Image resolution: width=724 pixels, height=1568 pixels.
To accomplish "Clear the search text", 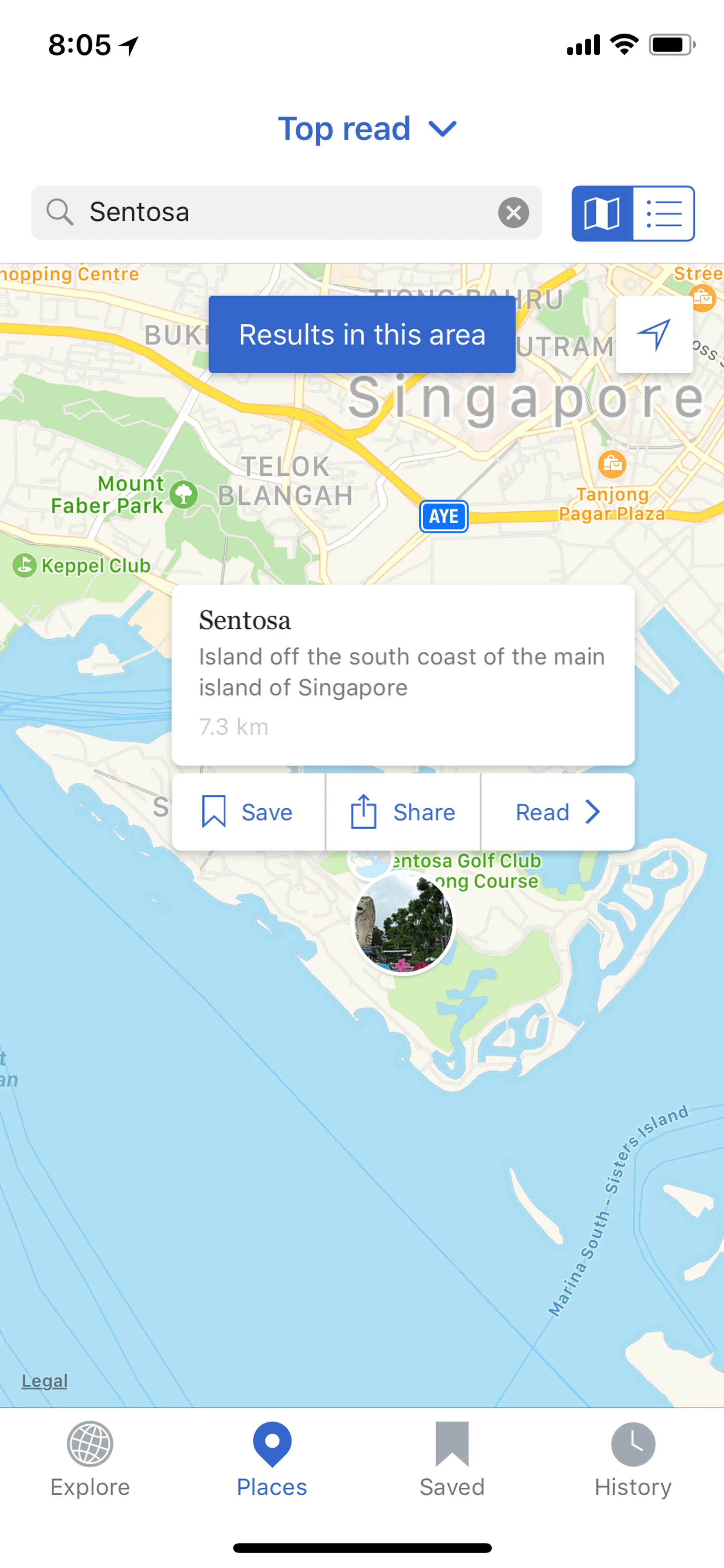I will tap(514, 212).
